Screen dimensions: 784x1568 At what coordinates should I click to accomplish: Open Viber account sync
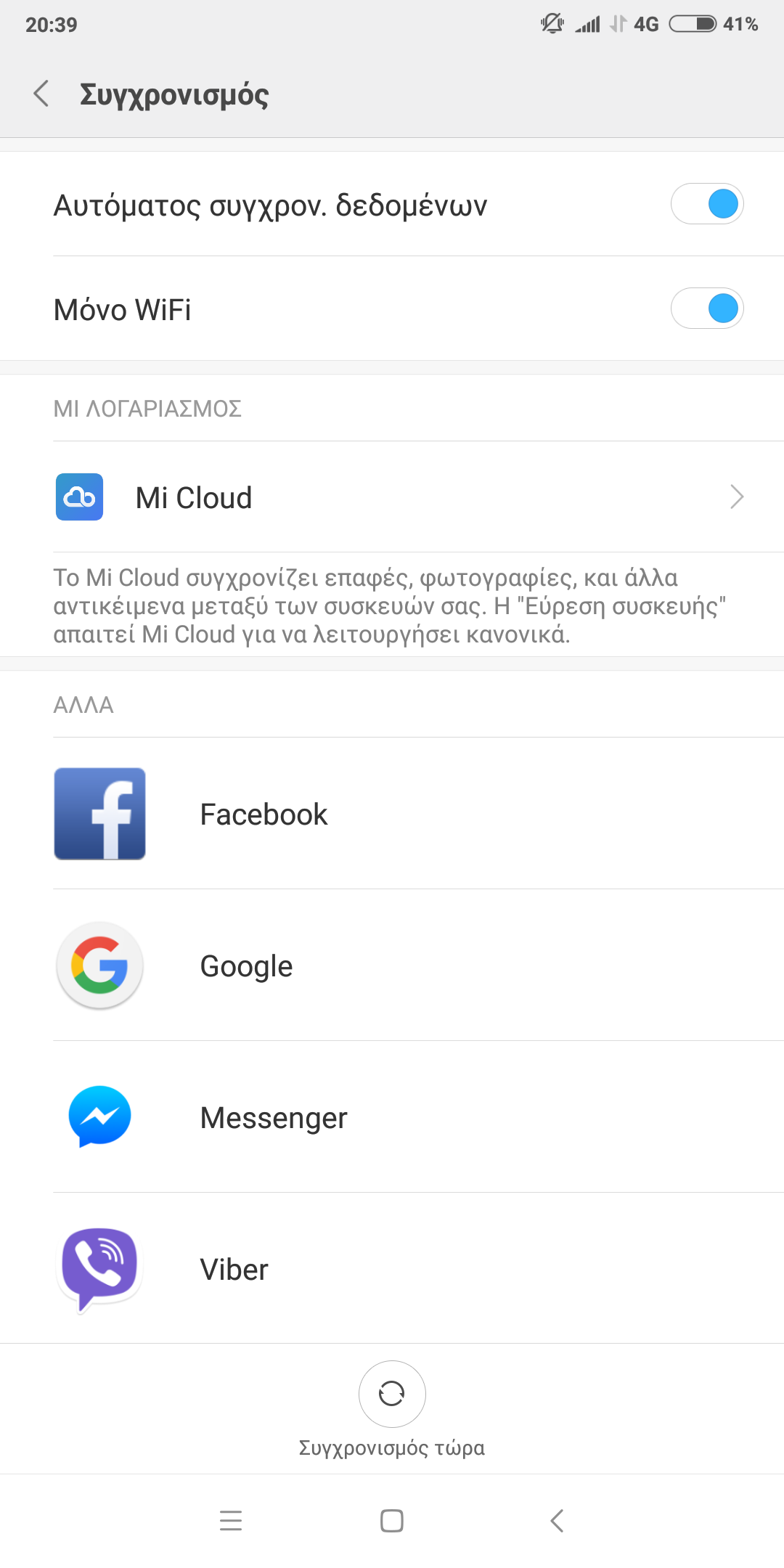[x=392, y=1269]
